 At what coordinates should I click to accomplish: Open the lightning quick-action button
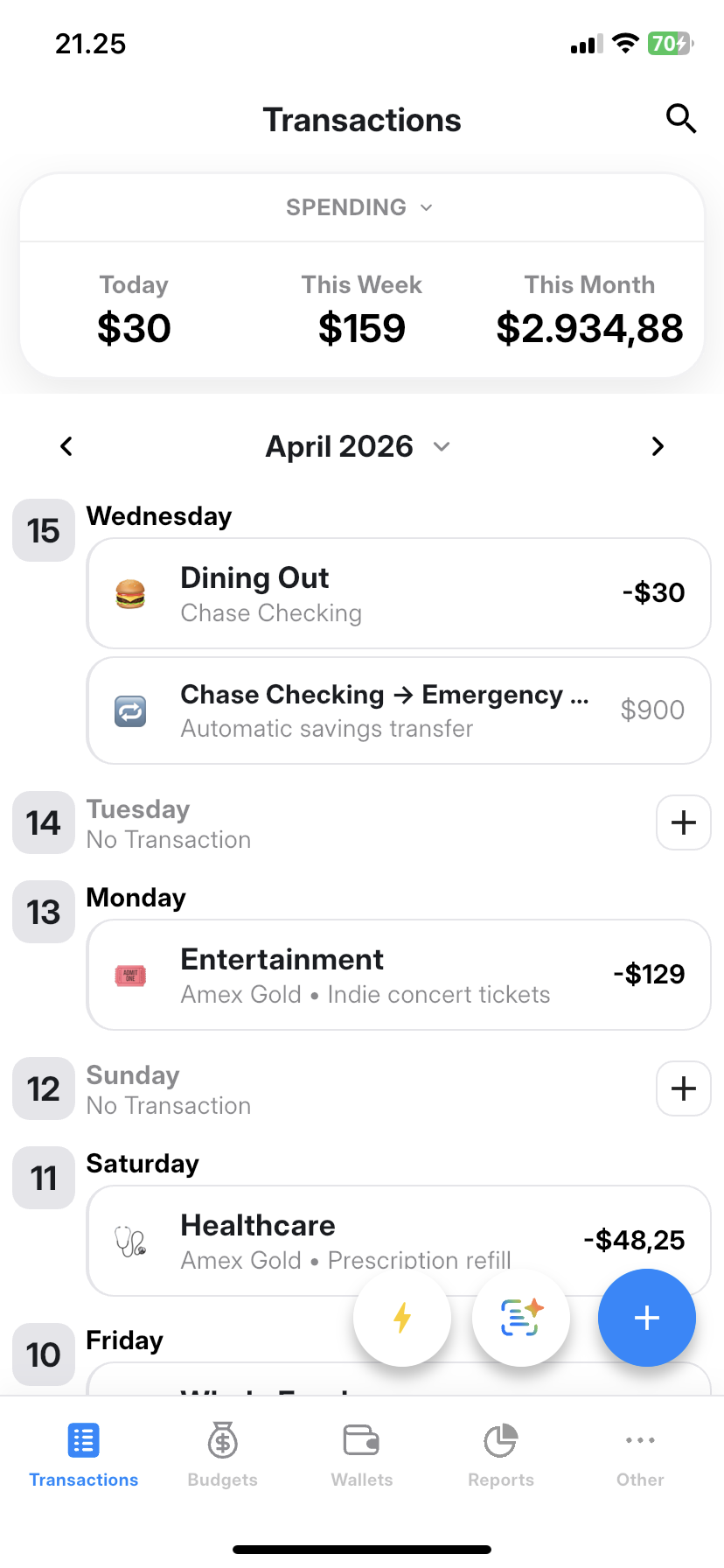pyautogui.click(x=402, y=1318)
